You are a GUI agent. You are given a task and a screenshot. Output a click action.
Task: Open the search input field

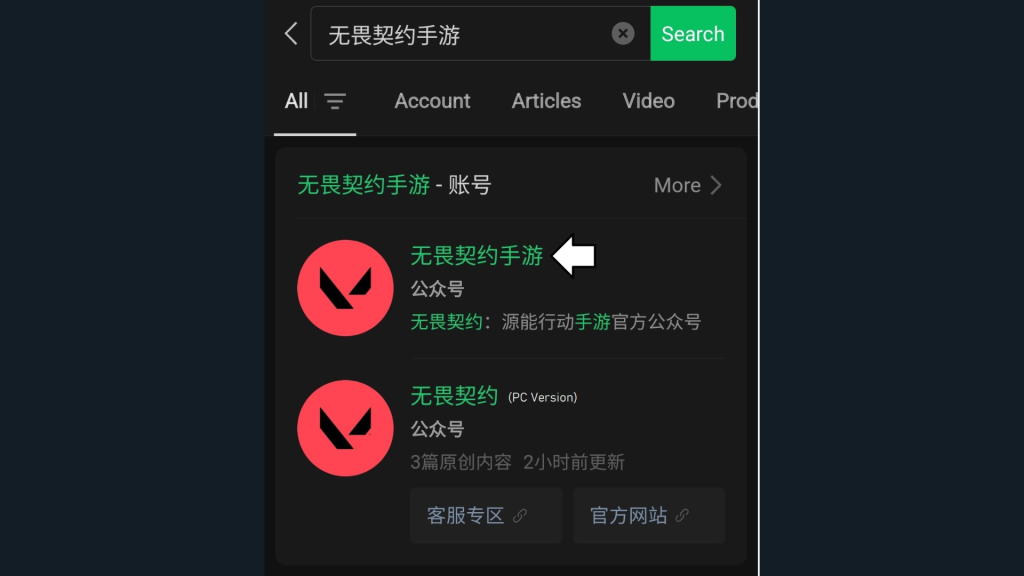coord(460,34)
